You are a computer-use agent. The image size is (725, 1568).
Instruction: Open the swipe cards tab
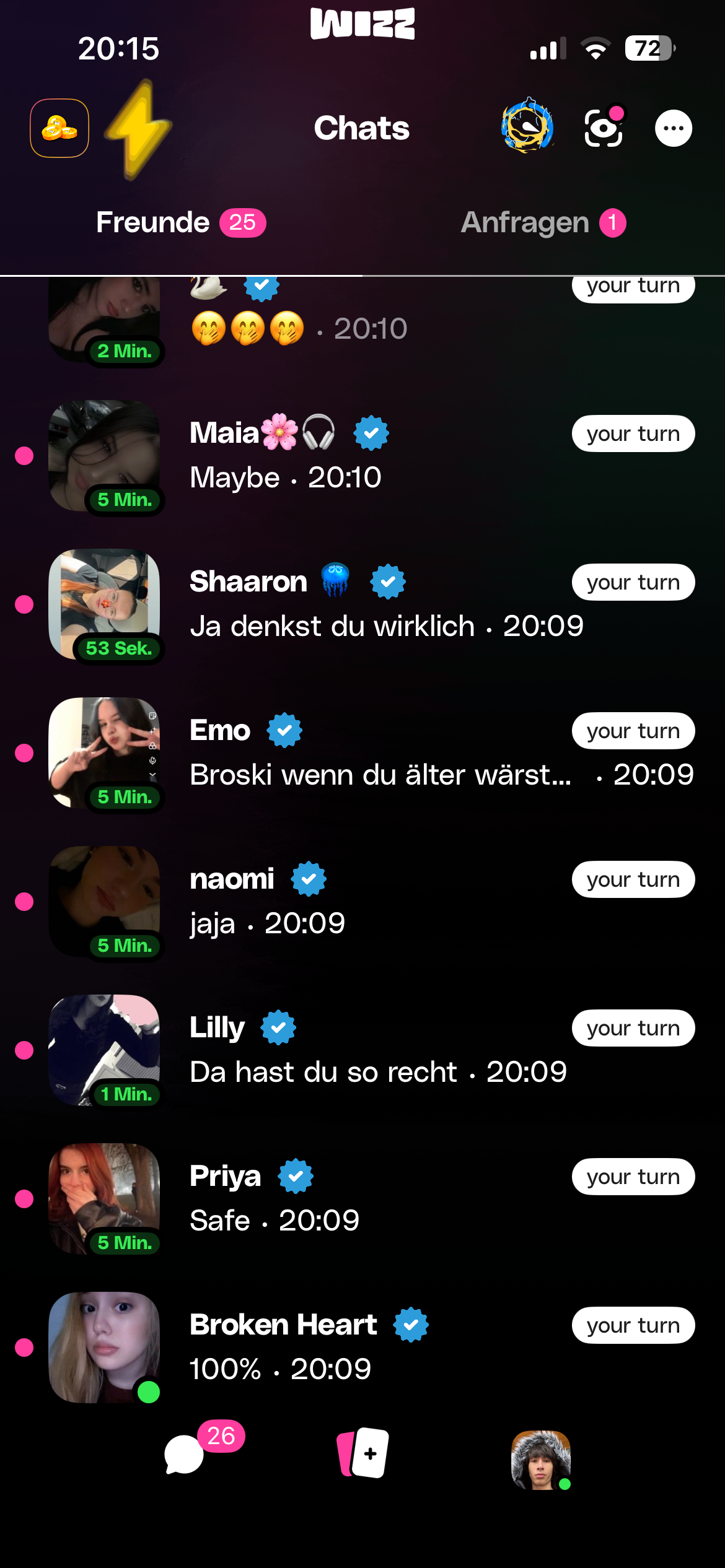tap(362, 1453)
